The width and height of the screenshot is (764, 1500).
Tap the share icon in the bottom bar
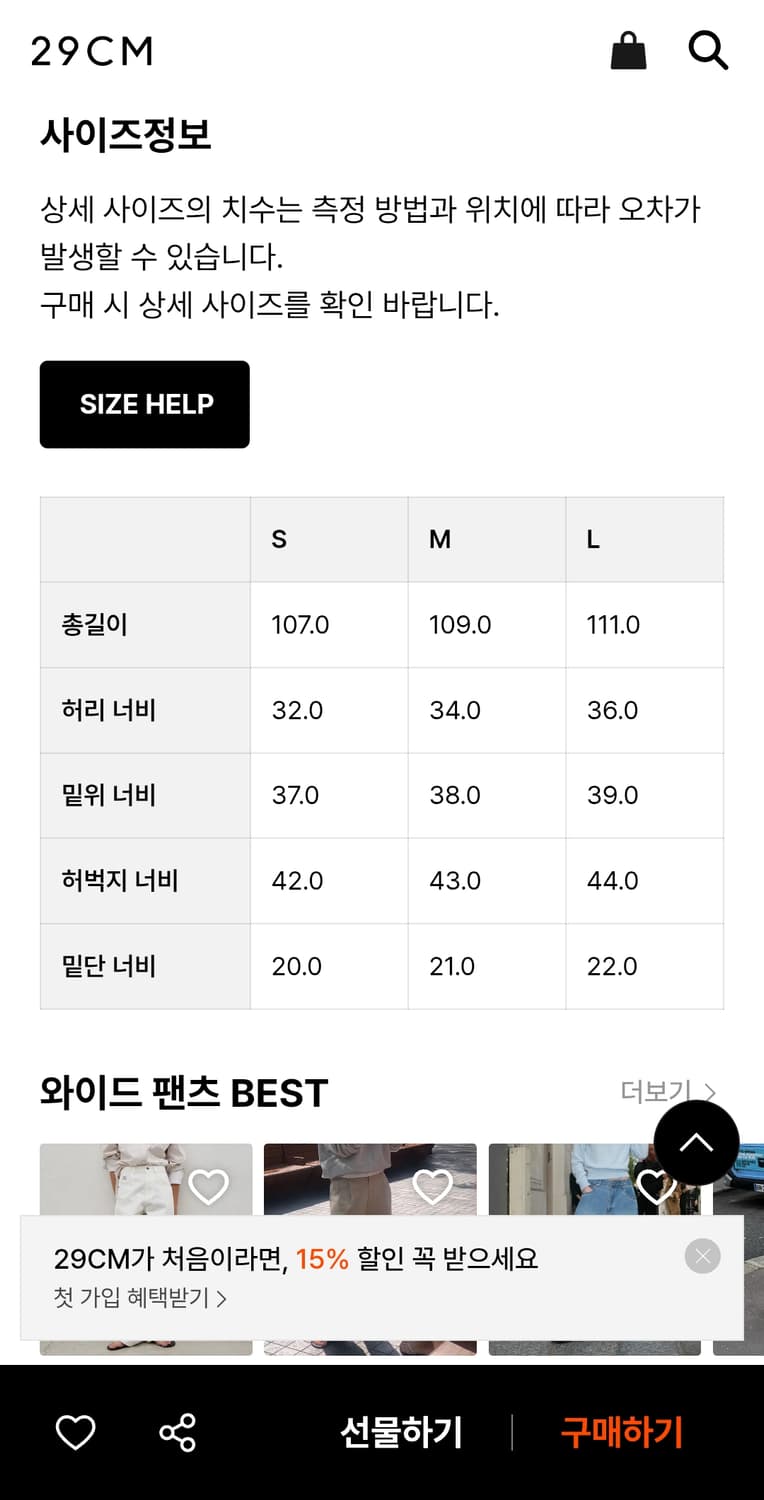coord(176,1432)
